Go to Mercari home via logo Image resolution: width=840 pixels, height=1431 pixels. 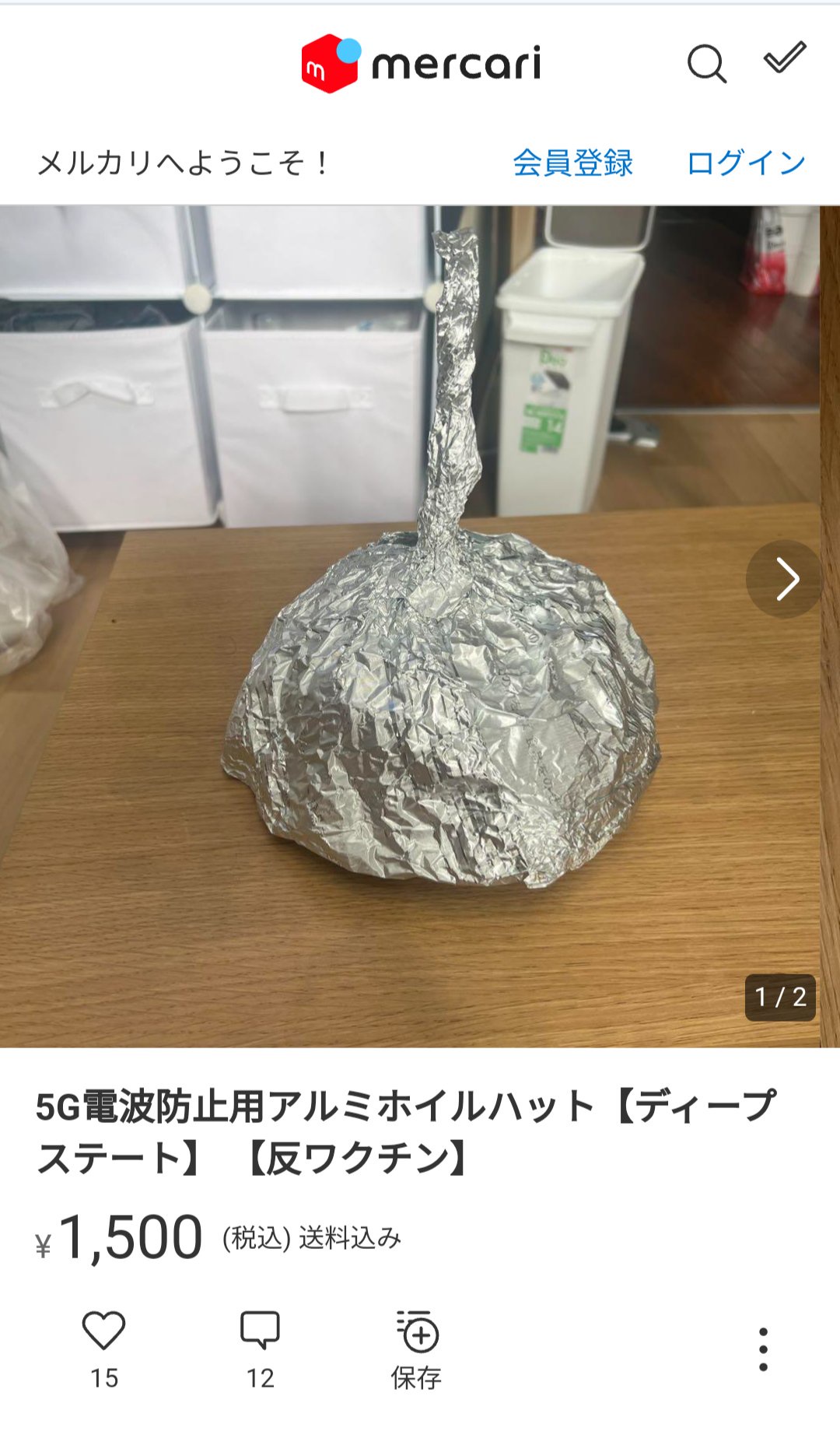[x=421, y=64]
